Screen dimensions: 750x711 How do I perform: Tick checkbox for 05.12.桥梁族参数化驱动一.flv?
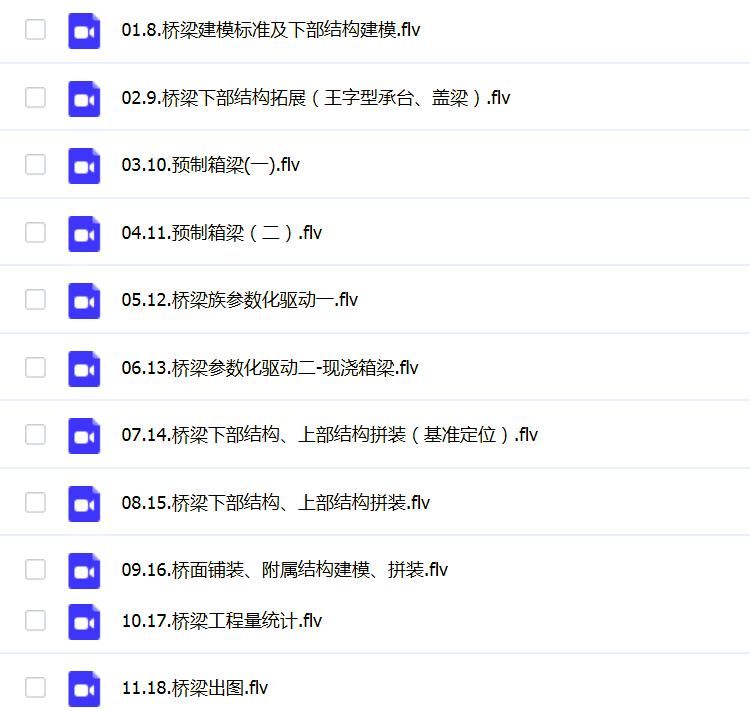(35, 300)
